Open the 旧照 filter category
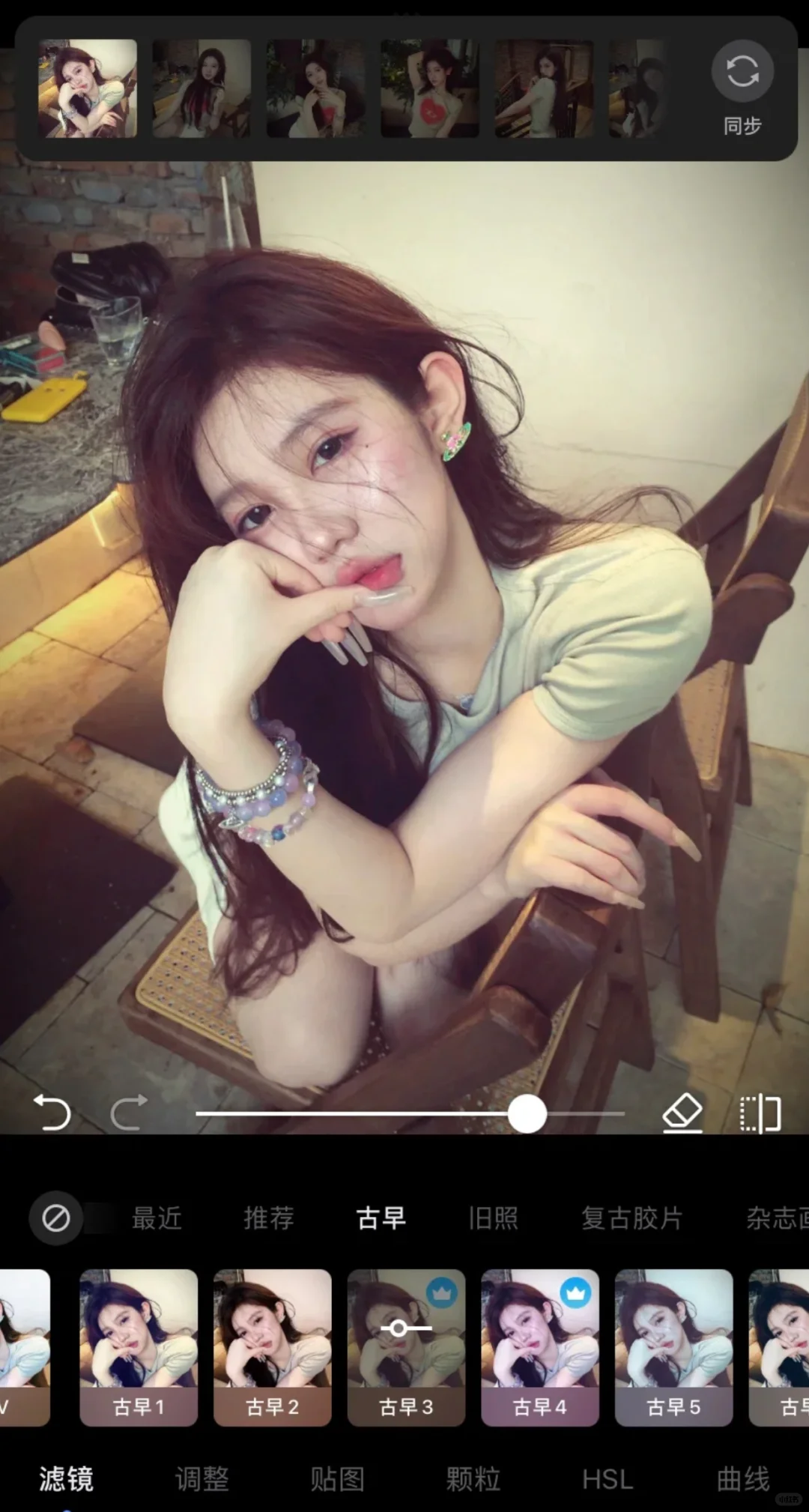Screen dimensions: 809x1512 493,1218
